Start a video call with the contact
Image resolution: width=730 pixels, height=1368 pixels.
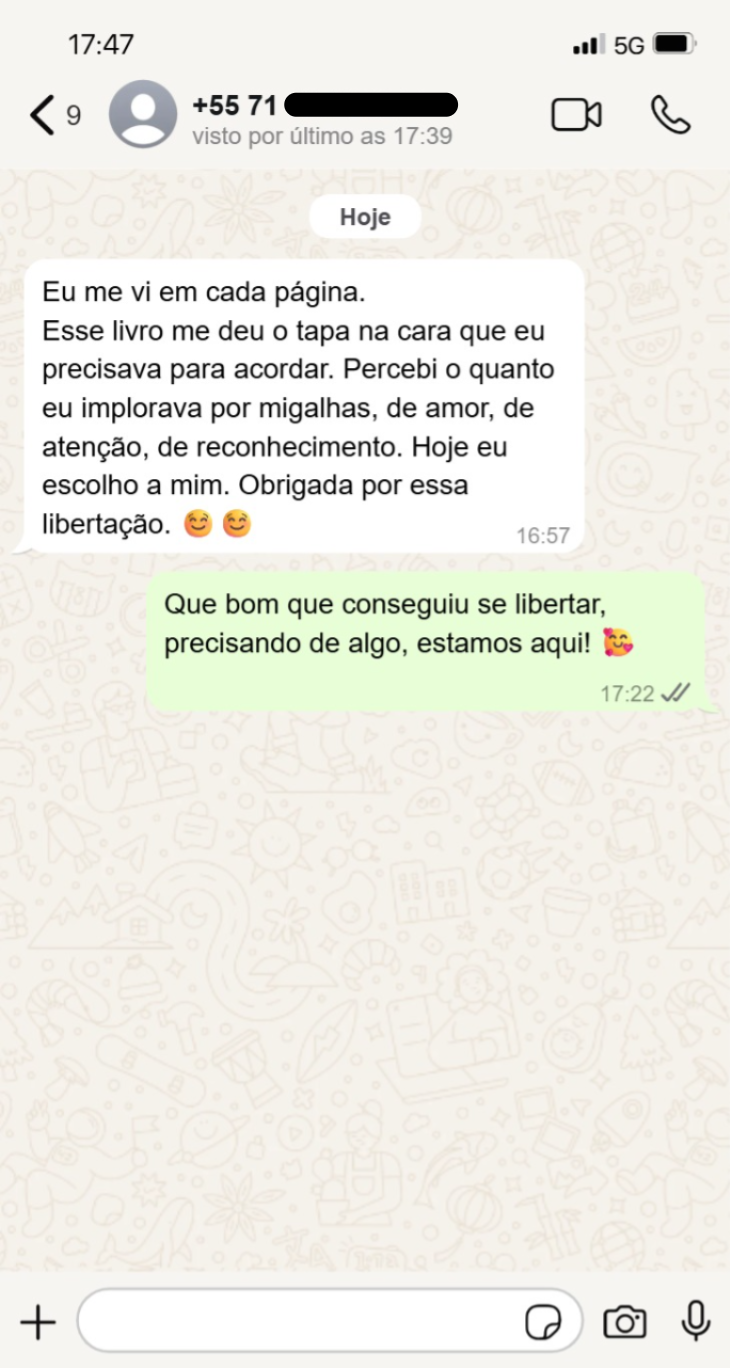pyautogui.click(x=577, y=115)
